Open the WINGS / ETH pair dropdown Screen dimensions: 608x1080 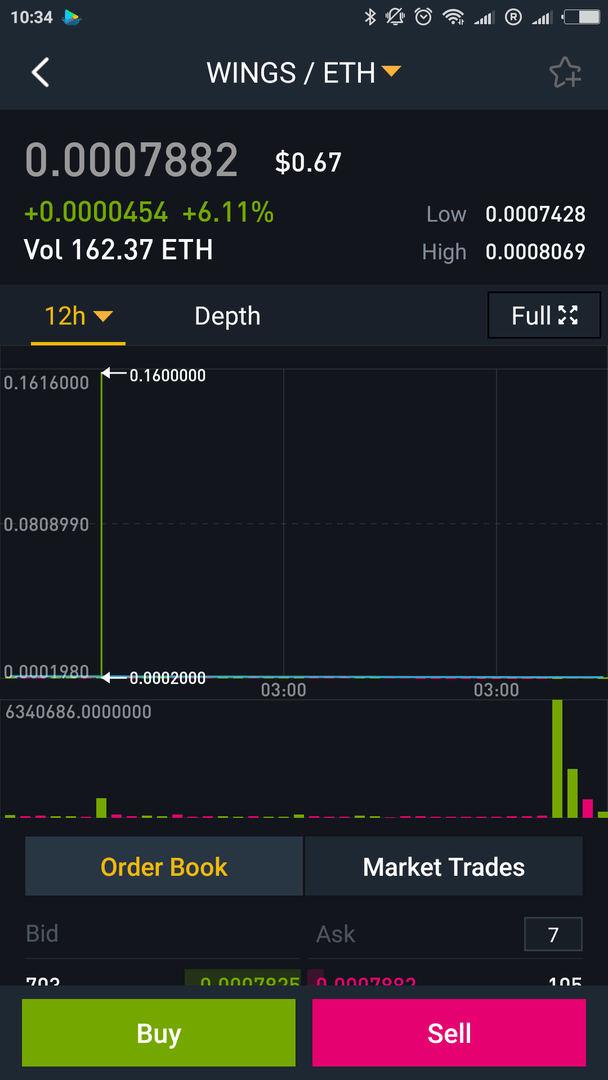pyautogui.click(x=303, y=72)
